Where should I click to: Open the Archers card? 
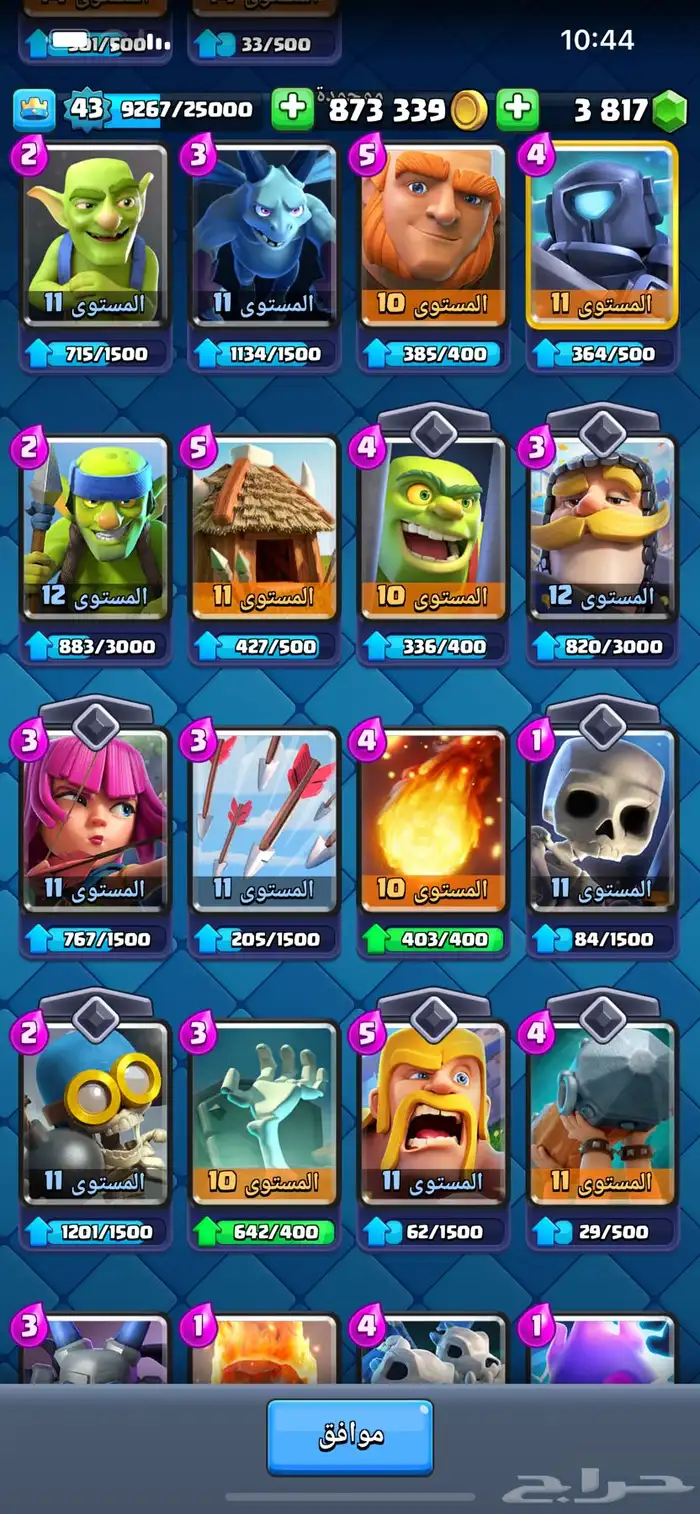coord(95,820)
